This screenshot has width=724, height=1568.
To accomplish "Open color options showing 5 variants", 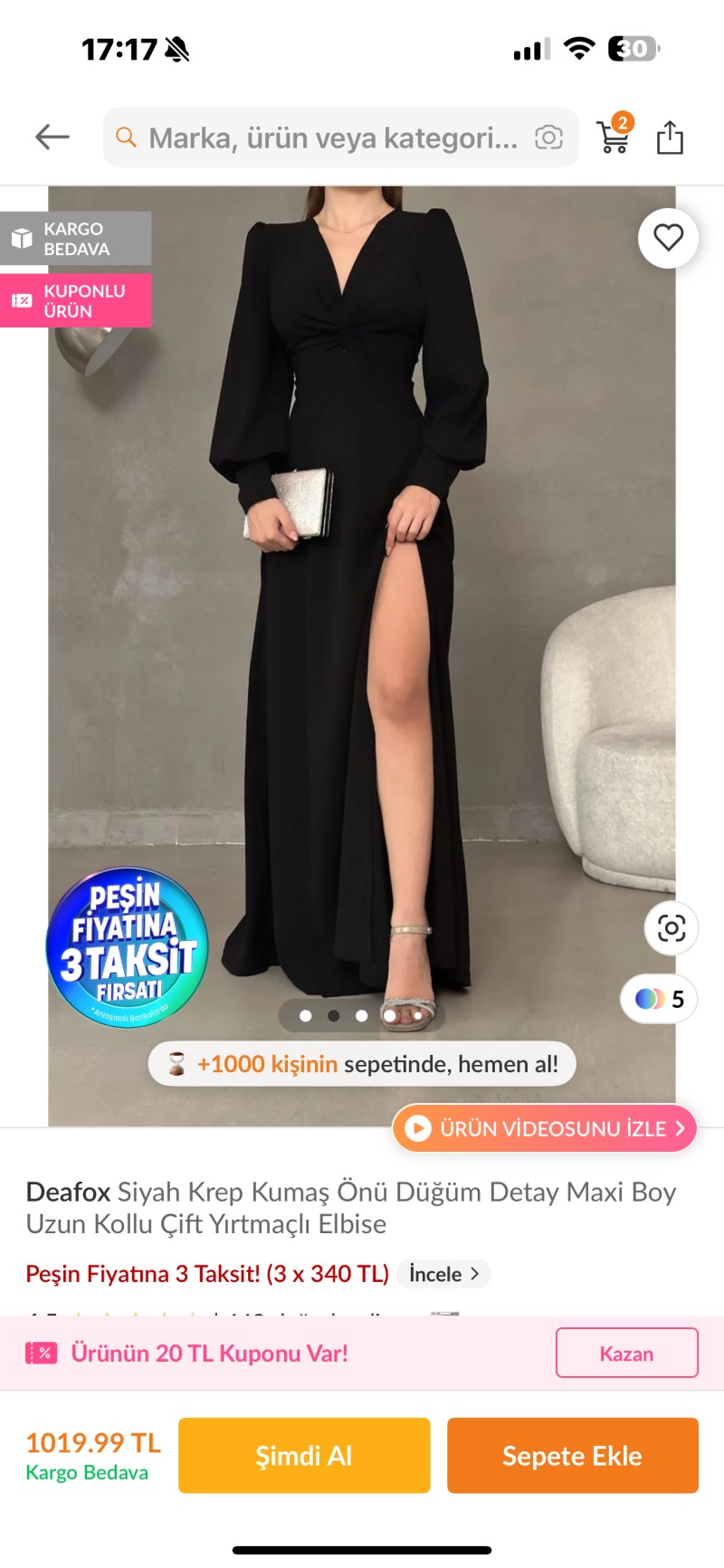I will 658,999.
